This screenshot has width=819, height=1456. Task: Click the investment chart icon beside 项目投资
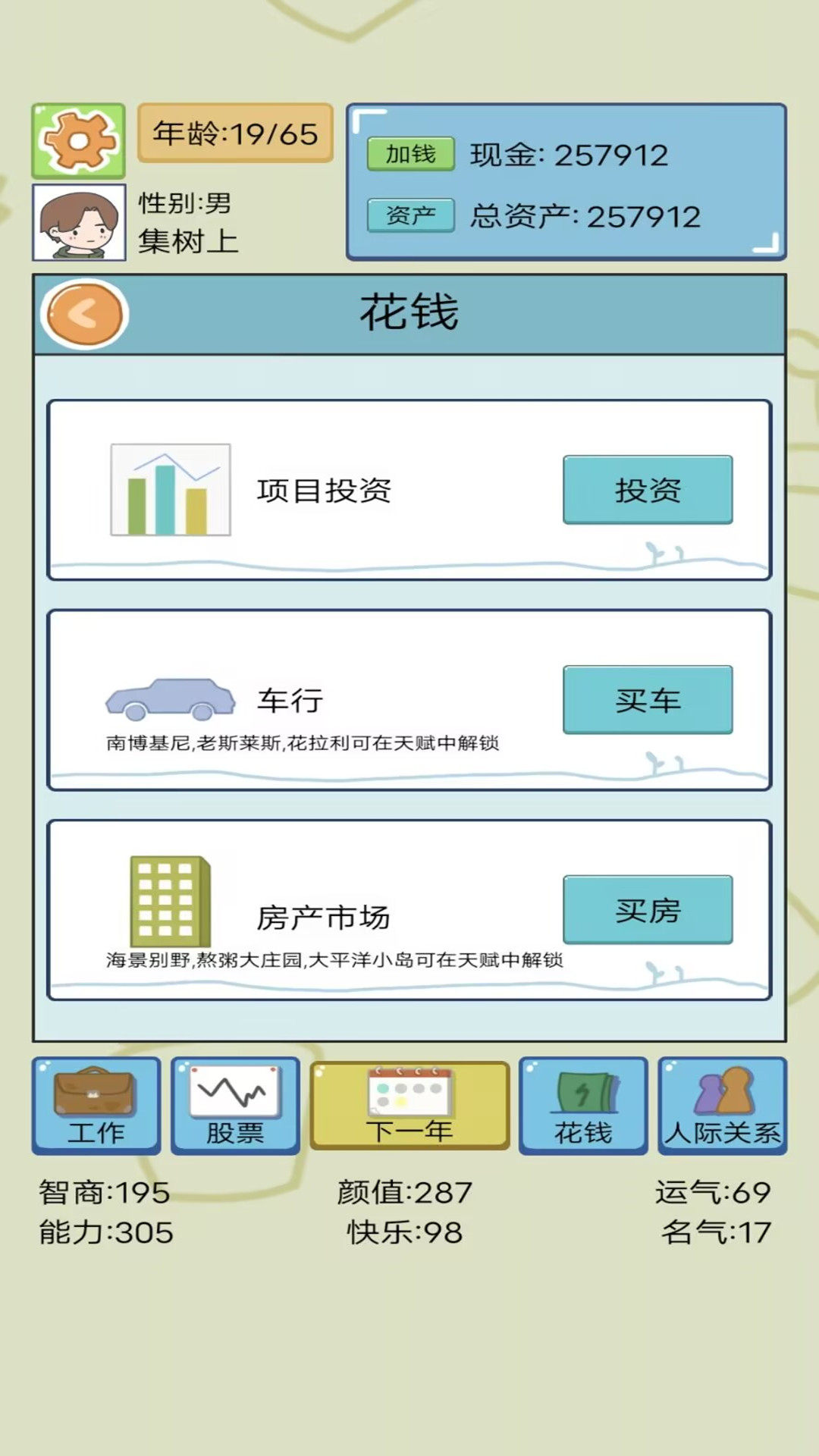click(171, 488)
